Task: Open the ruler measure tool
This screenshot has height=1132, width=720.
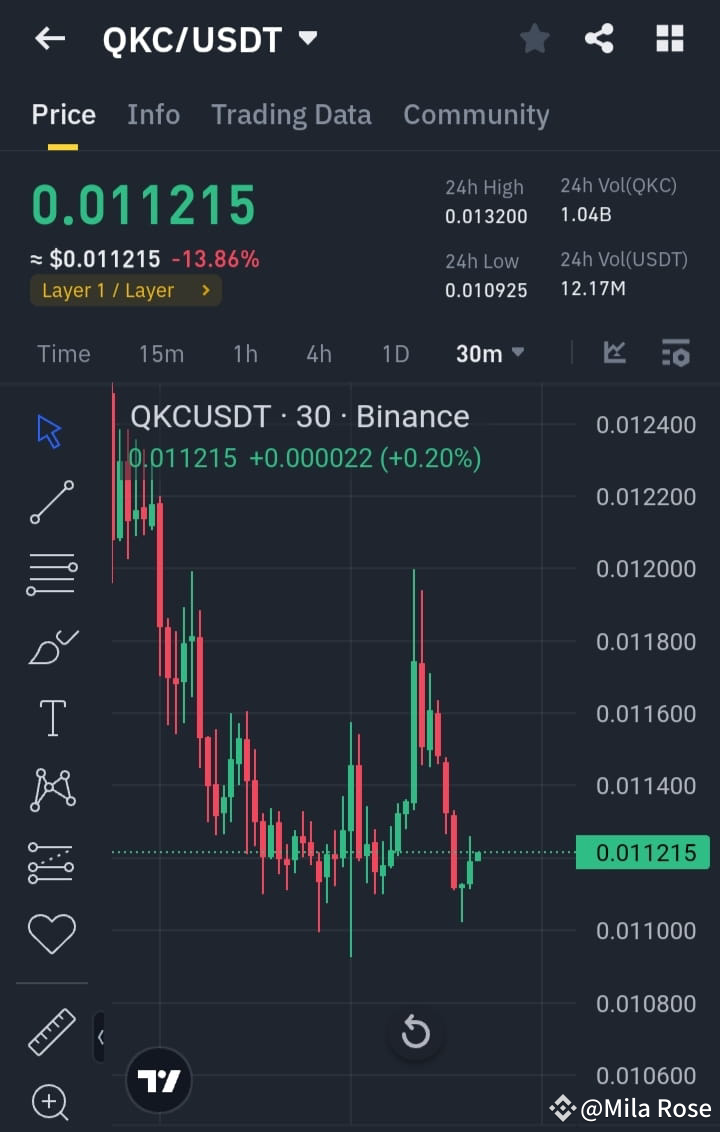Action: (50, 1030)
